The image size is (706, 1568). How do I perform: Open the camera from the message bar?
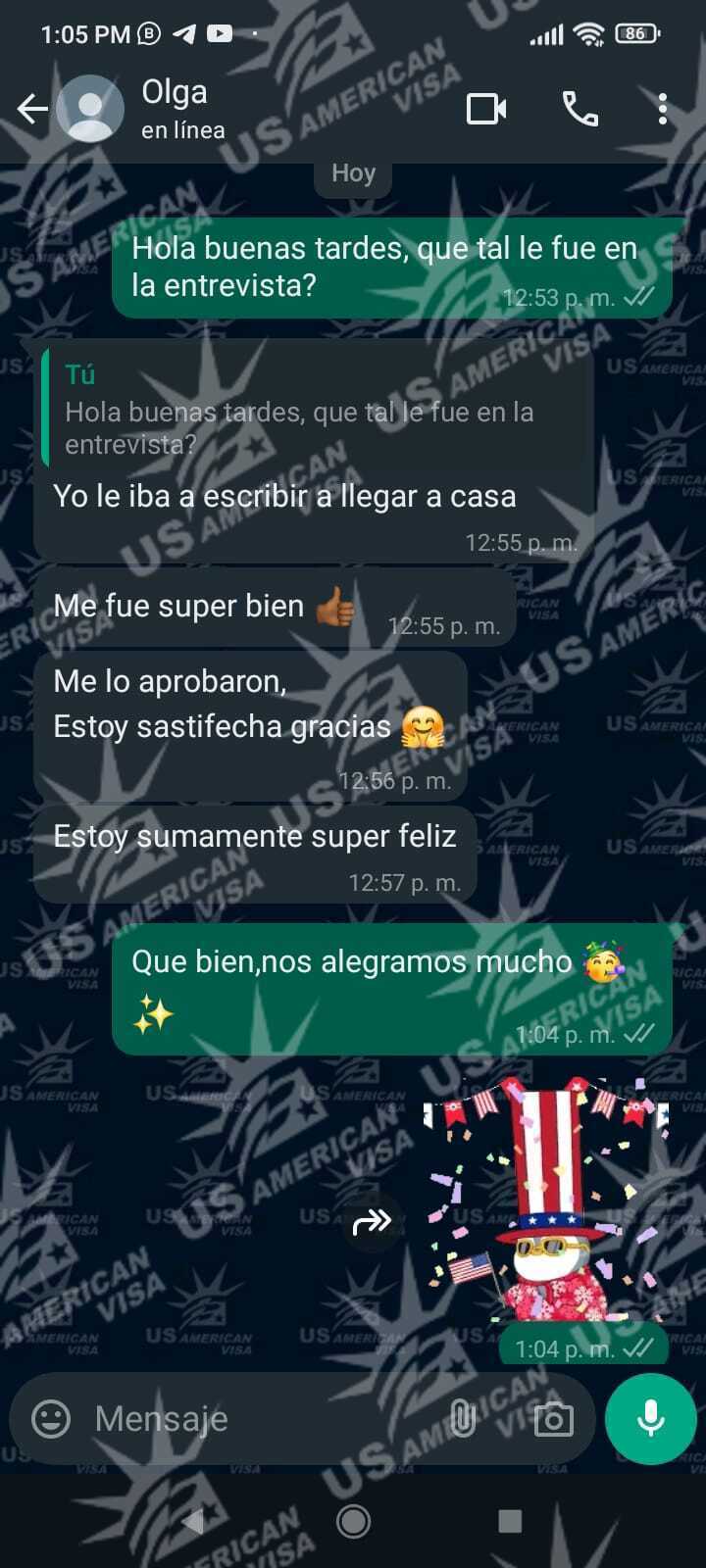coord(553,1418)
